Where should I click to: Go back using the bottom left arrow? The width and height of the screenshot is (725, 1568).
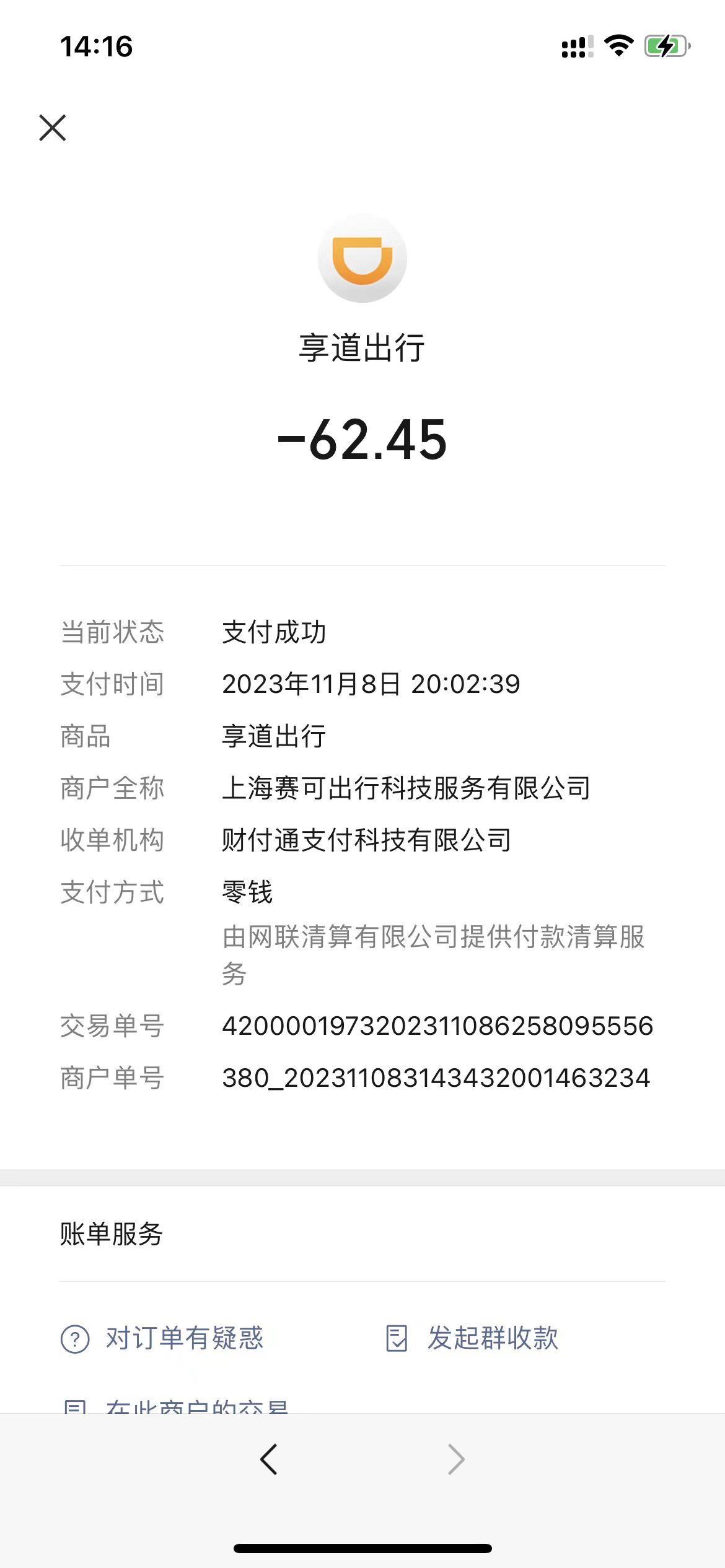tap(269, 1460)
